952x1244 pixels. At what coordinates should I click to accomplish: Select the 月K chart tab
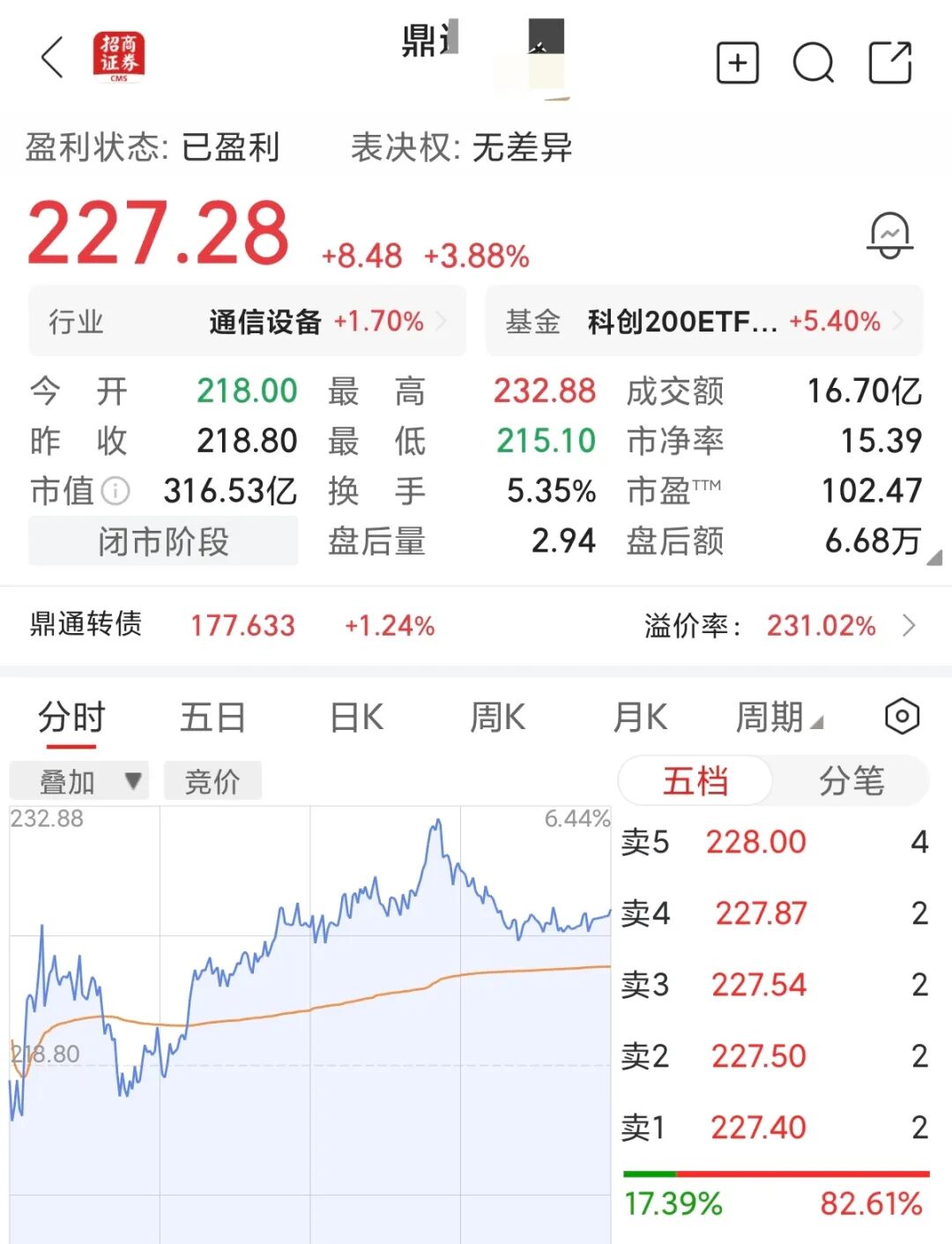(x=640, y=718)
